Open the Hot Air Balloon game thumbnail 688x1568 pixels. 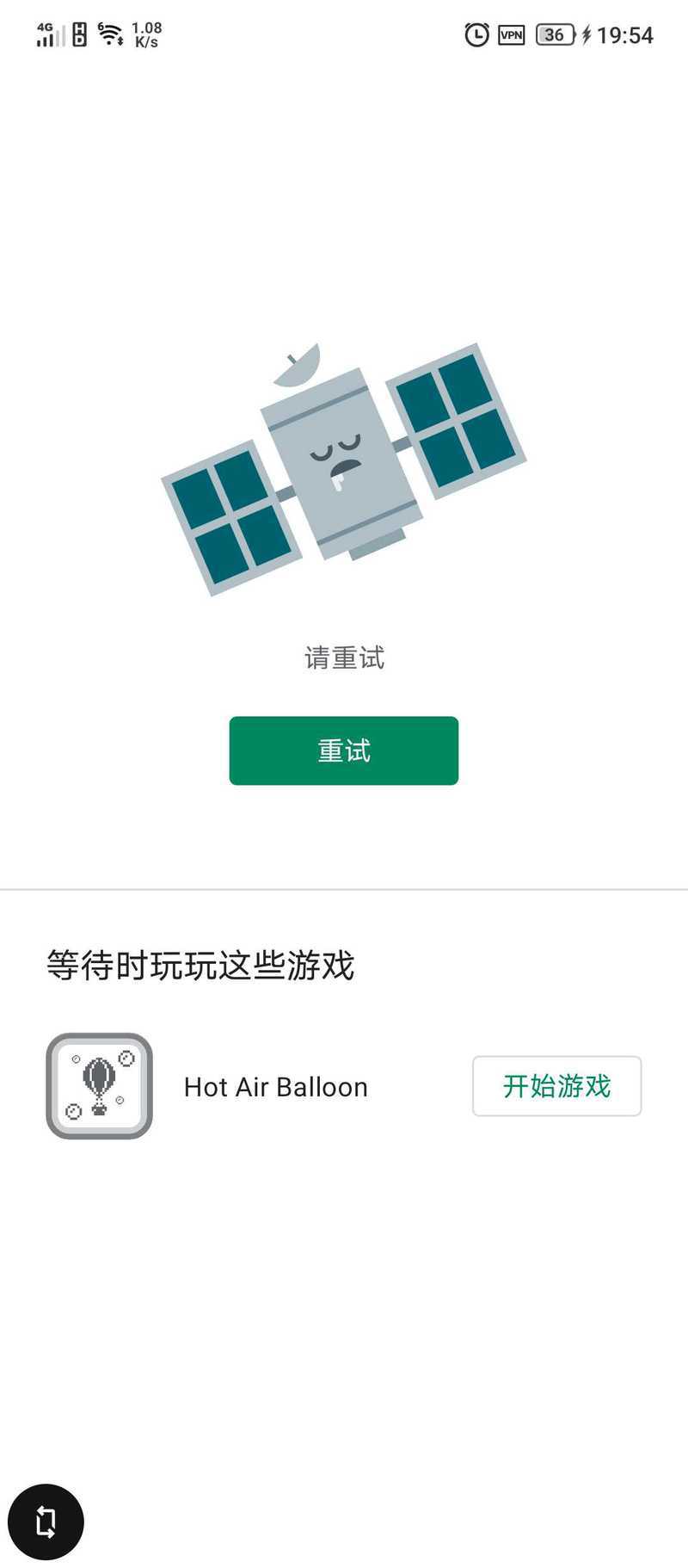[x=99, y=1086]
